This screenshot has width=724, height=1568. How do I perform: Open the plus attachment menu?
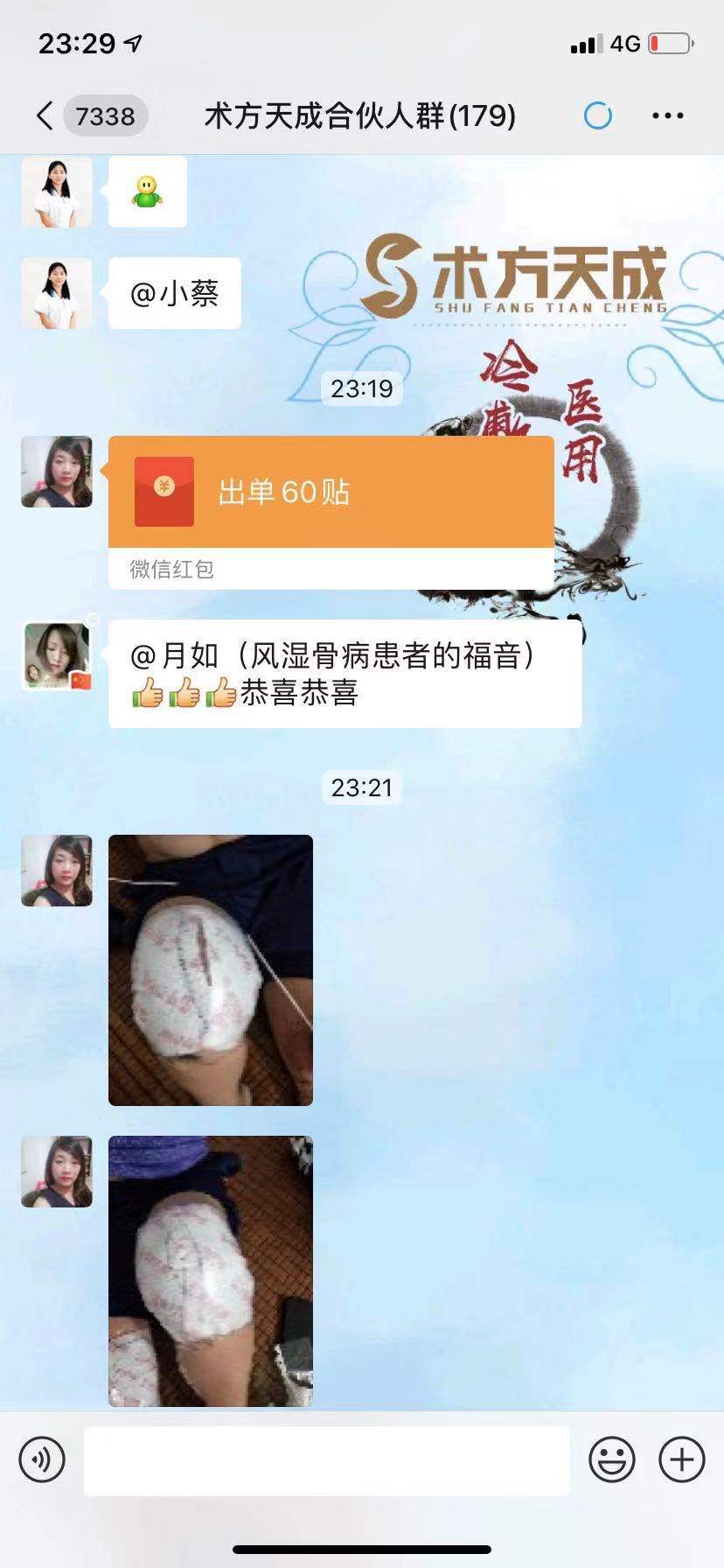click(681, 1460)
